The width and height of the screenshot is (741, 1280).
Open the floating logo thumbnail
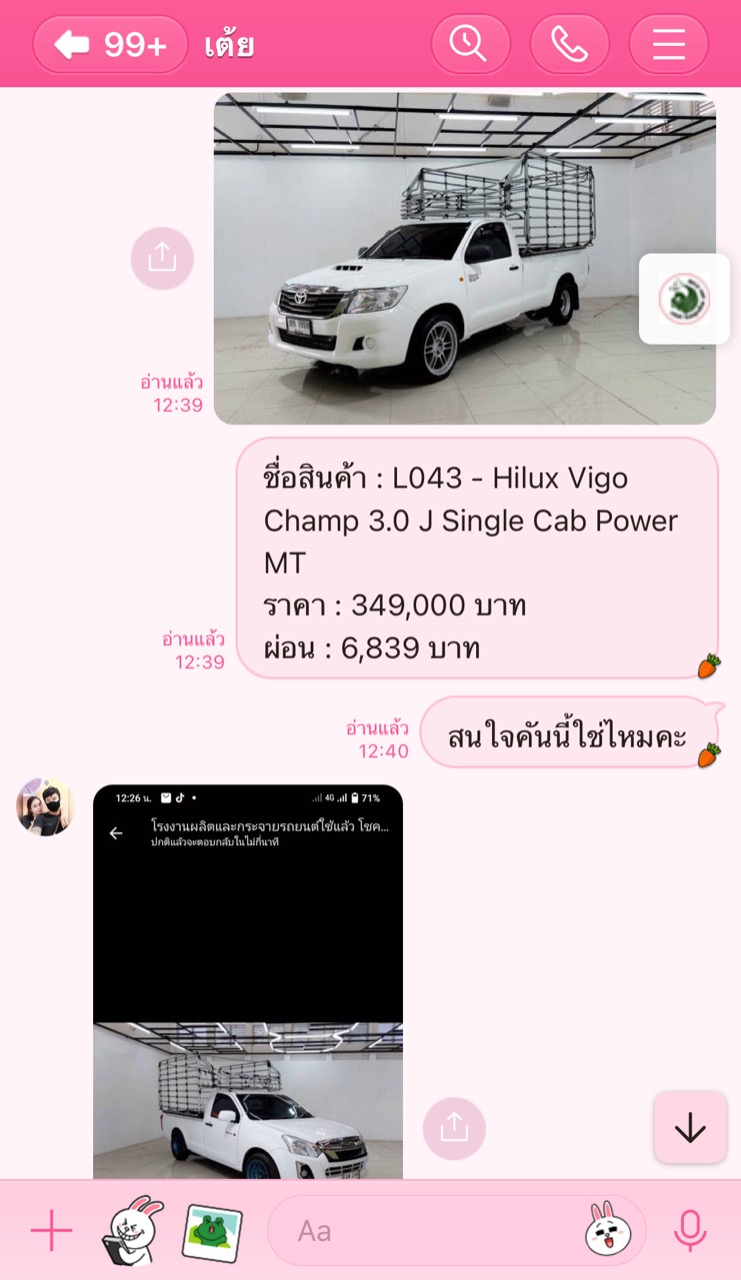(684, 299)
